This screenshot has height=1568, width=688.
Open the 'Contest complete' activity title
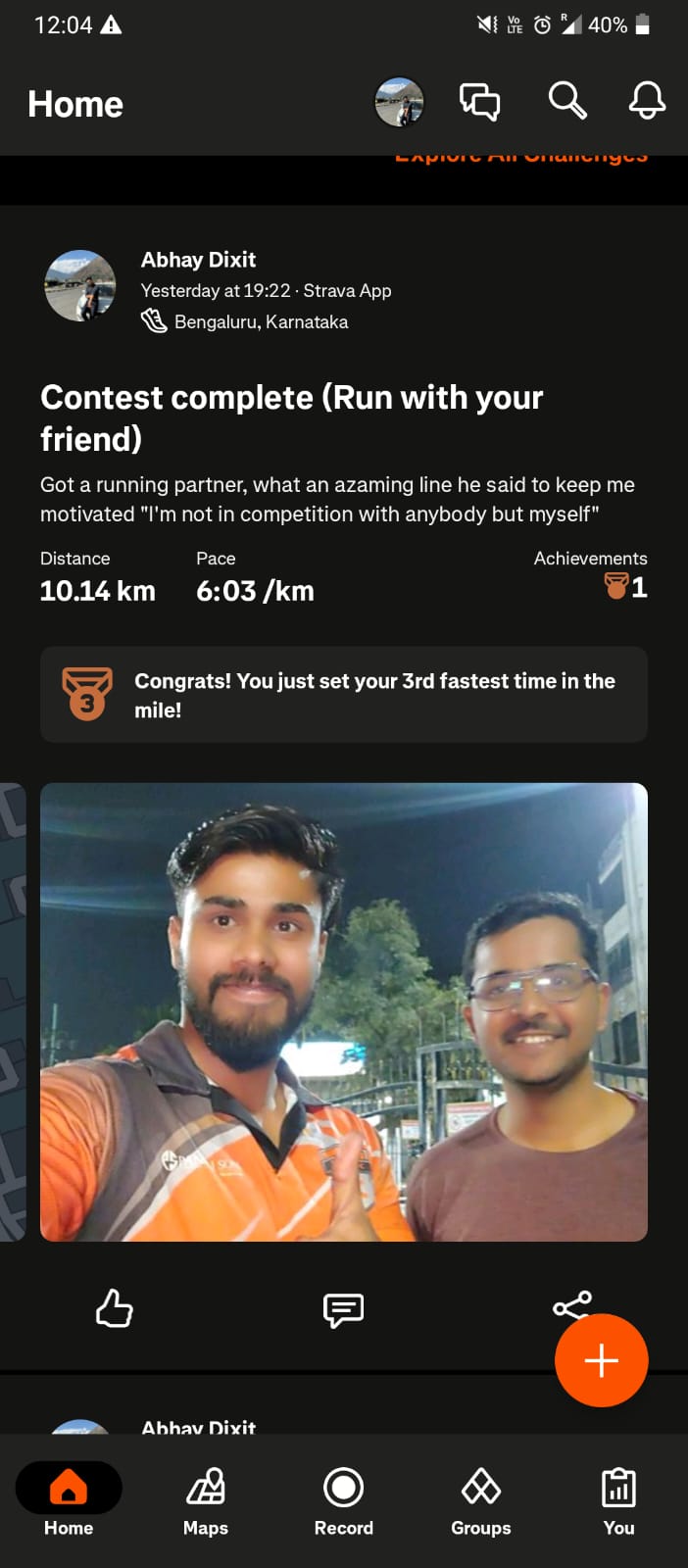pos(291,417)
